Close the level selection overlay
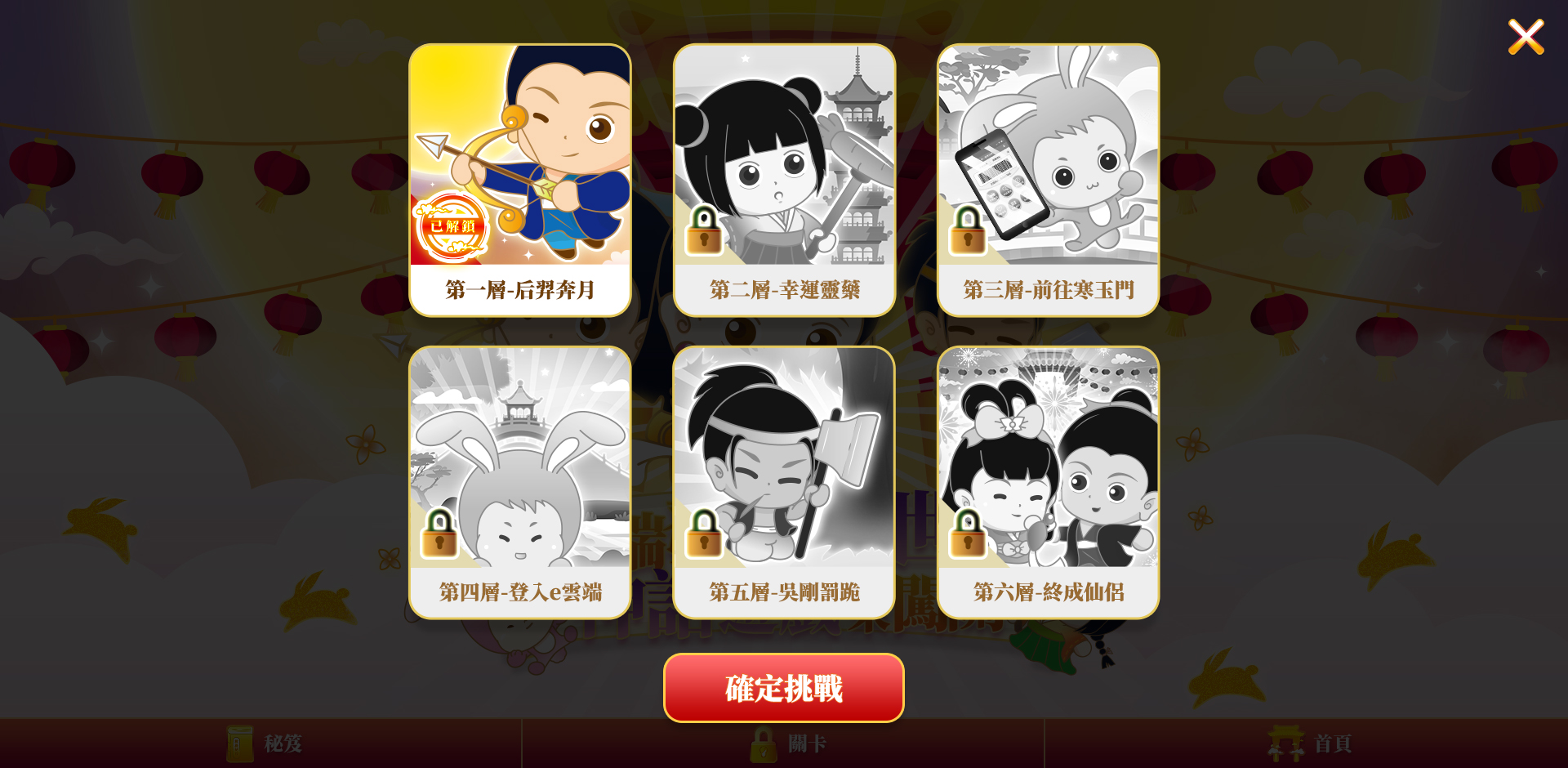This screenshot has height=768, width=1568. tap(1526, 37)
